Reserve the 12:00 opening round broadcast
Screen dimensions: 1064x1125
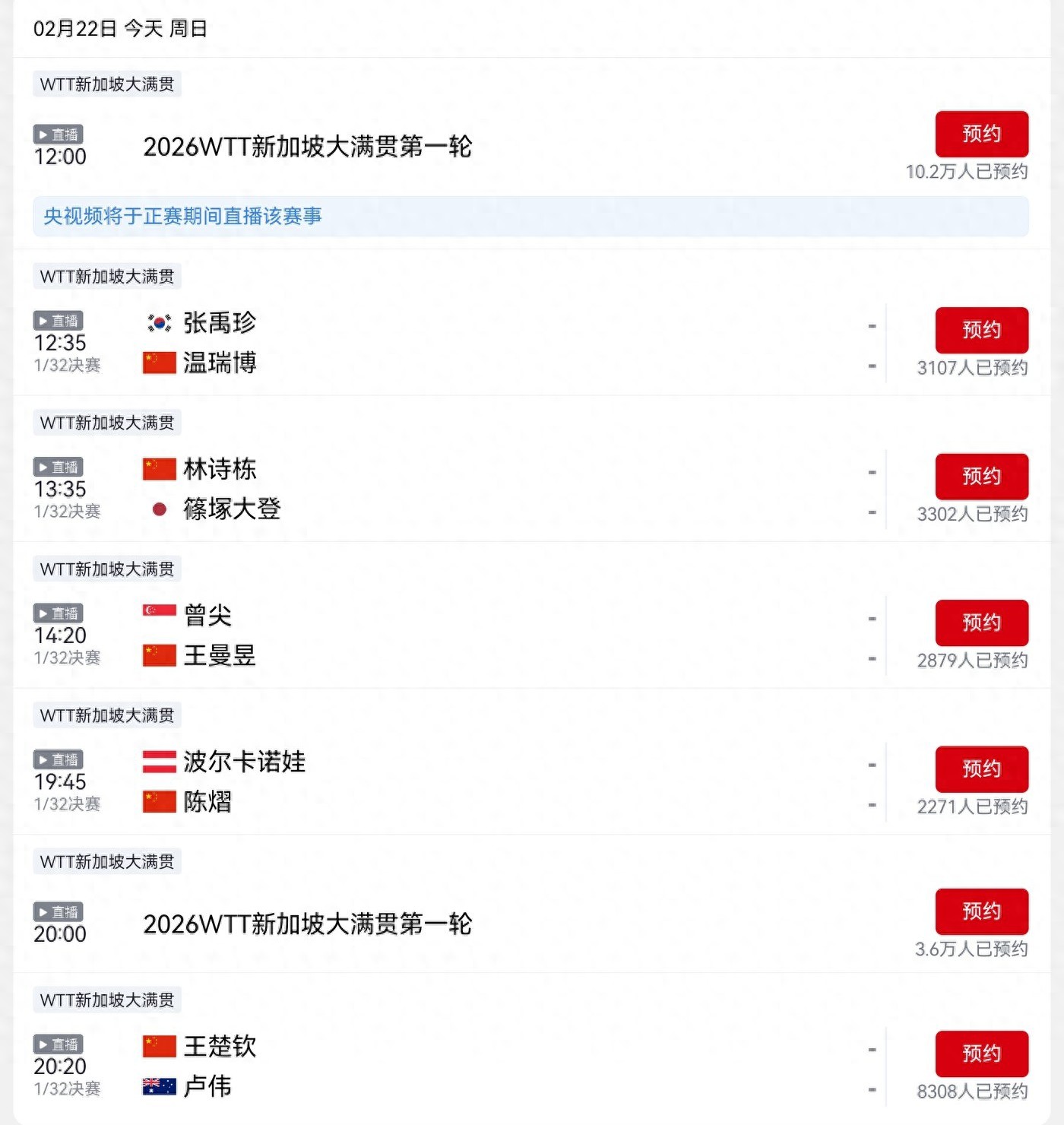pos(982,133)
